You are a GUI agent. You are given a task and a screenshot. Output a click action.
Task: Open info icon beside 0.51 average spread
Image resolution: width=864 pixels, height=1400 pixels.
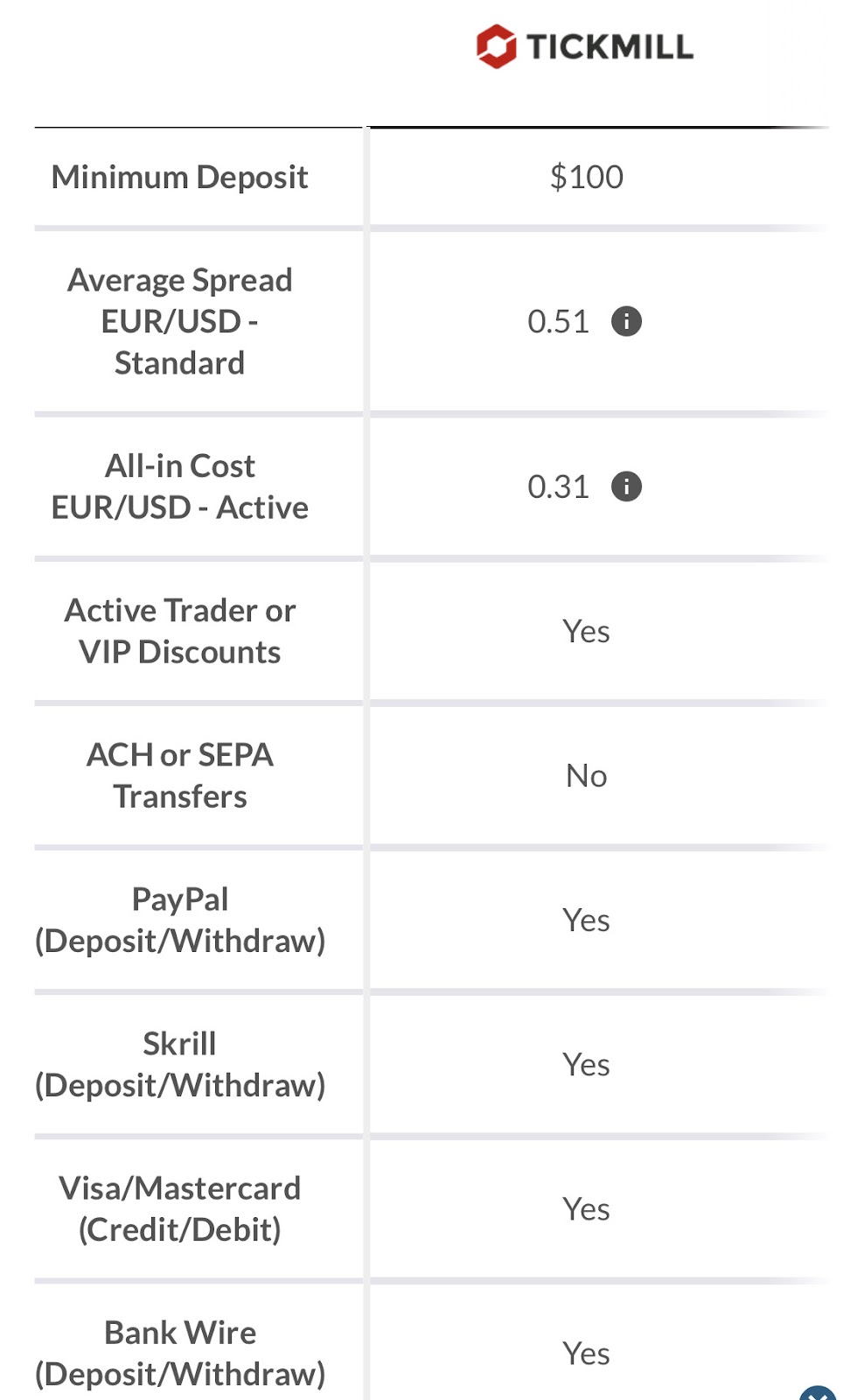626,321
